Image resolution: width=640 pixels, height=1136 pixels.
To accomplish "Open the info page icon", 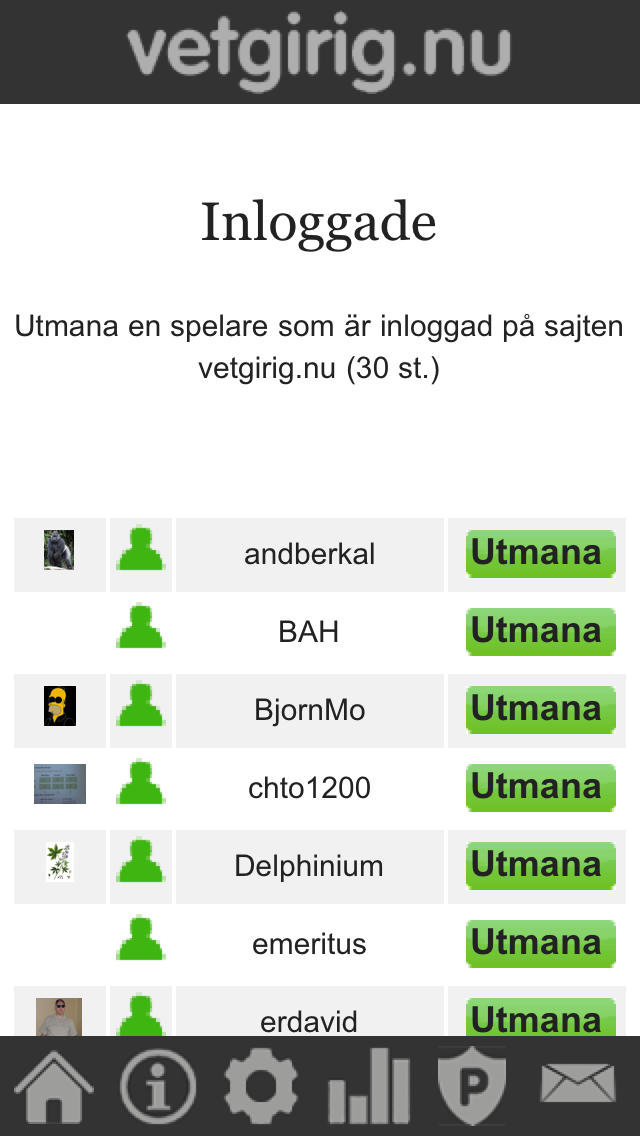I will click(158, 1087).
